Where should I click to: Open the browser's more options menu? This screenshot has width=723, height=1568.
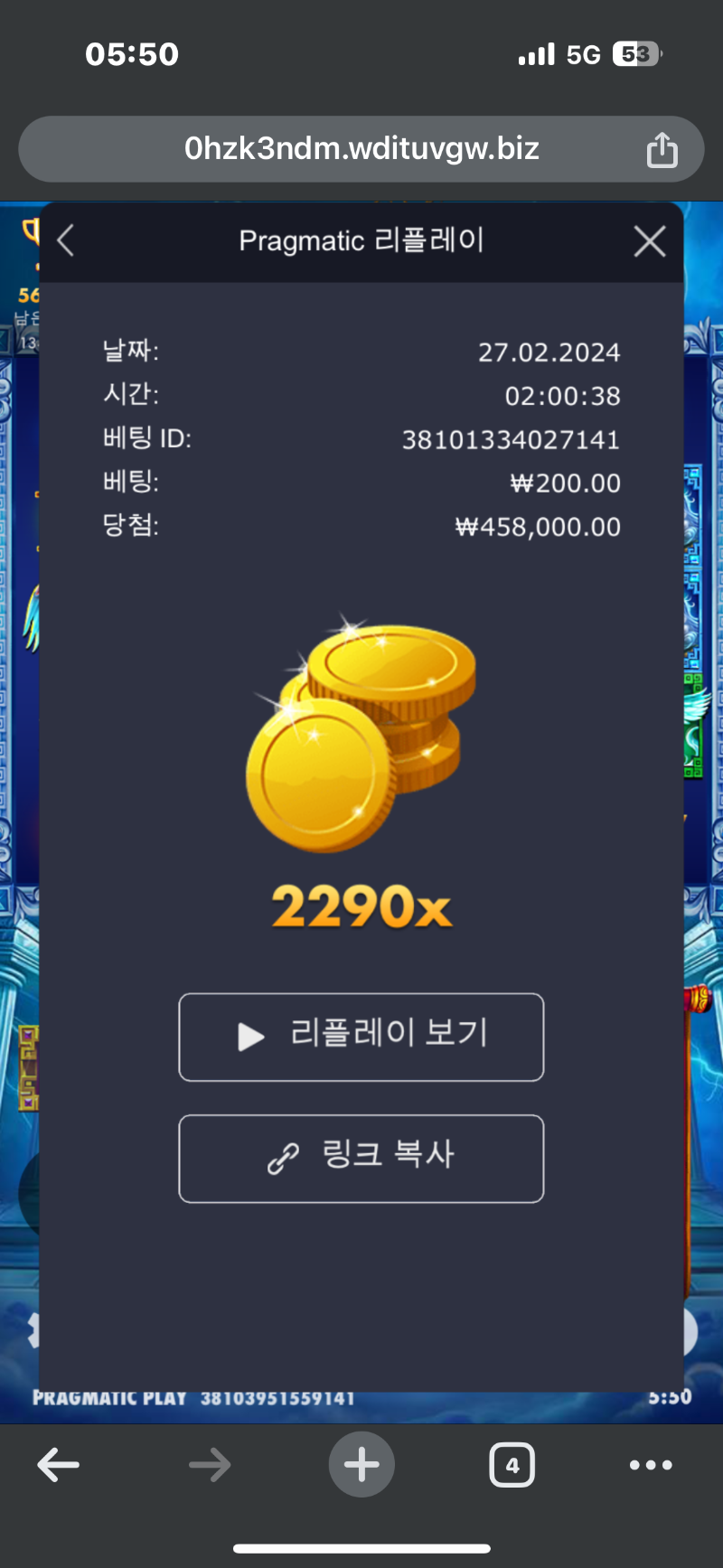click(651, 1465)
